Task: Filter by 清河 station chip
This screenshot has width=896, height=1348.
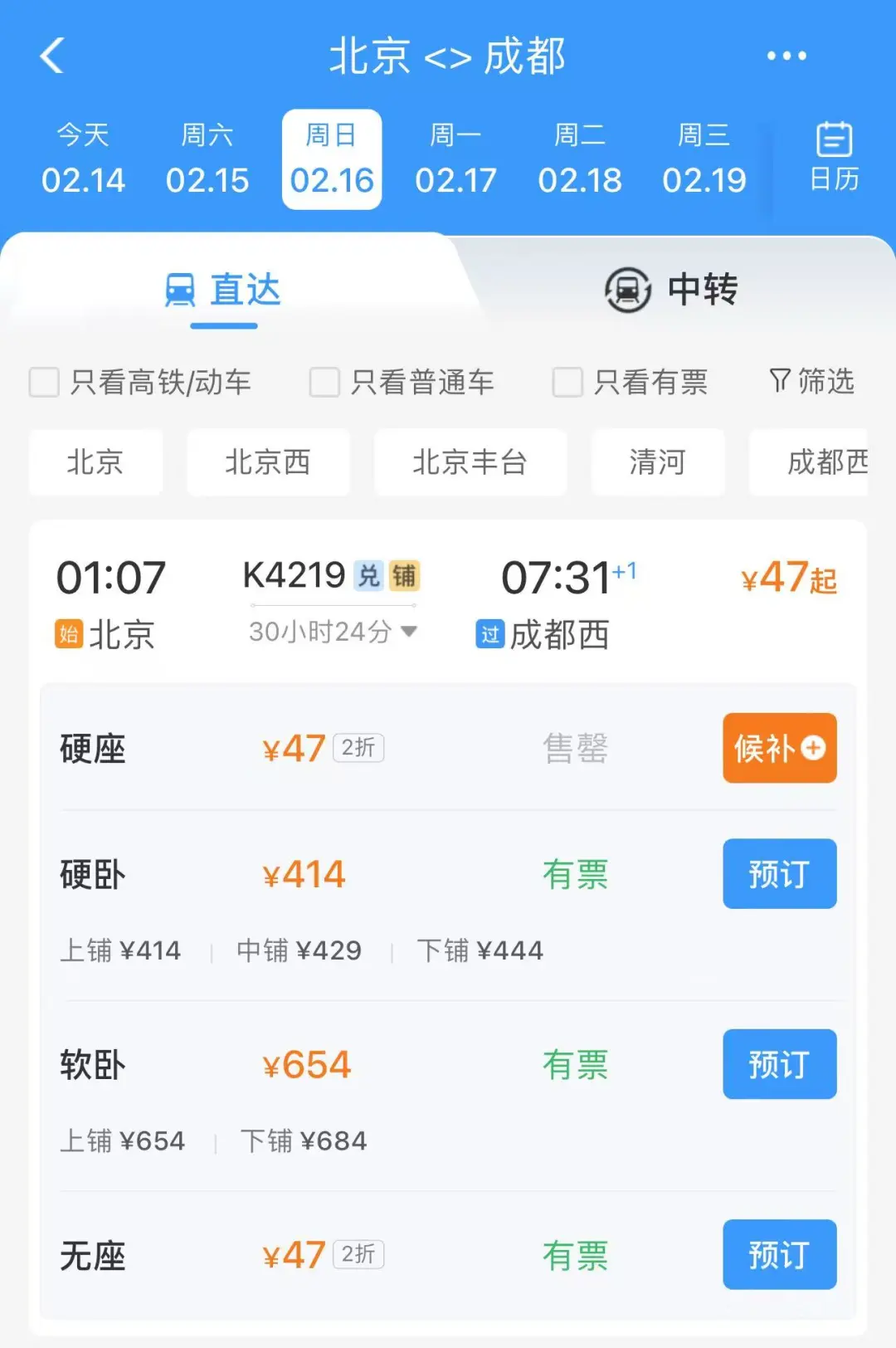Action: tap(657, 462)
